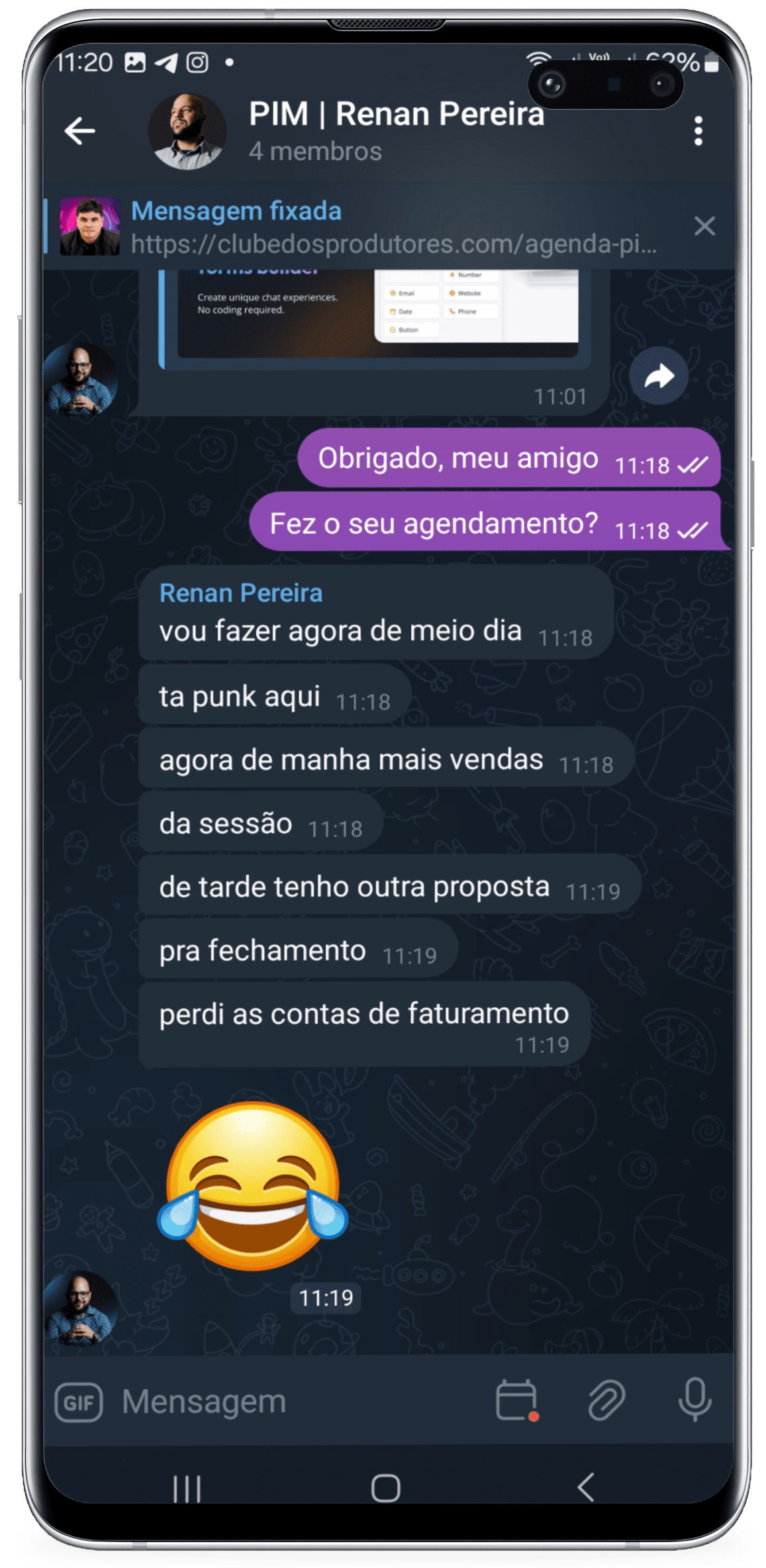Open scheduled messages calendar icon
This screenshot has width=766, height=1568.
point(516,1400)
